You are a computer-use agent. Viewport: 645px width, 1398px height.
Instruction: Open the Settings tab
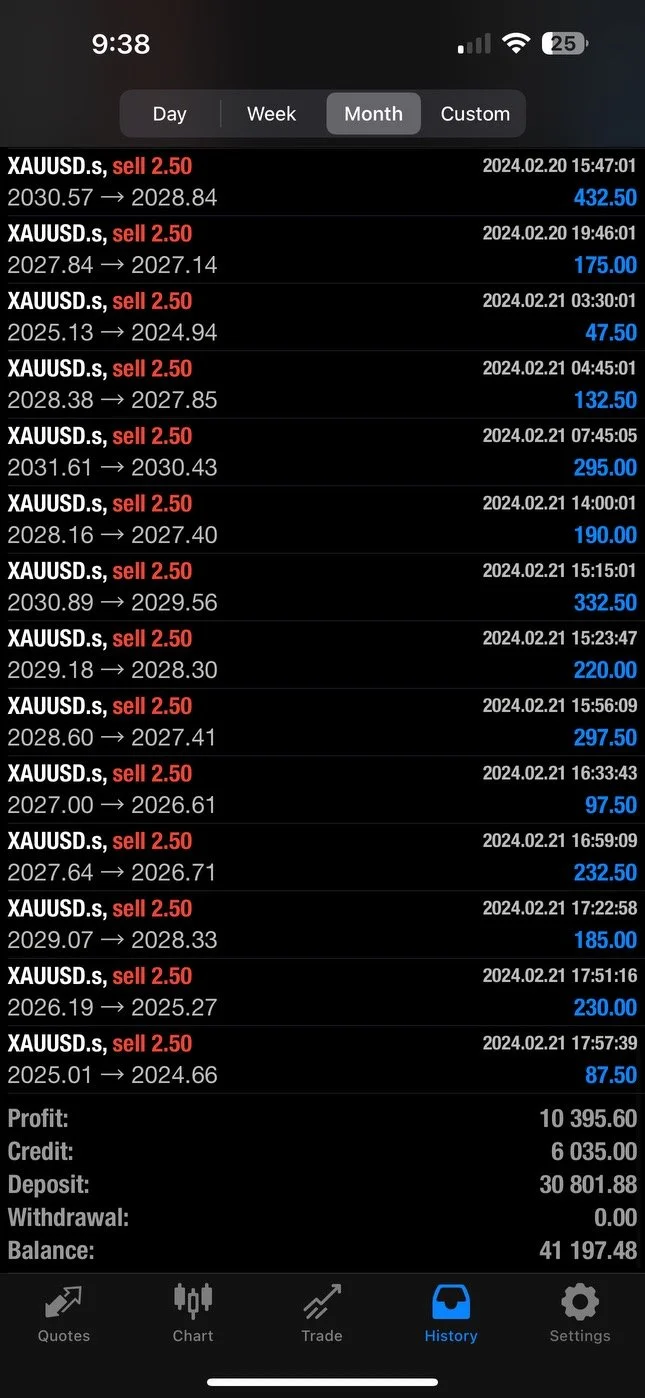click(580, 1314)
